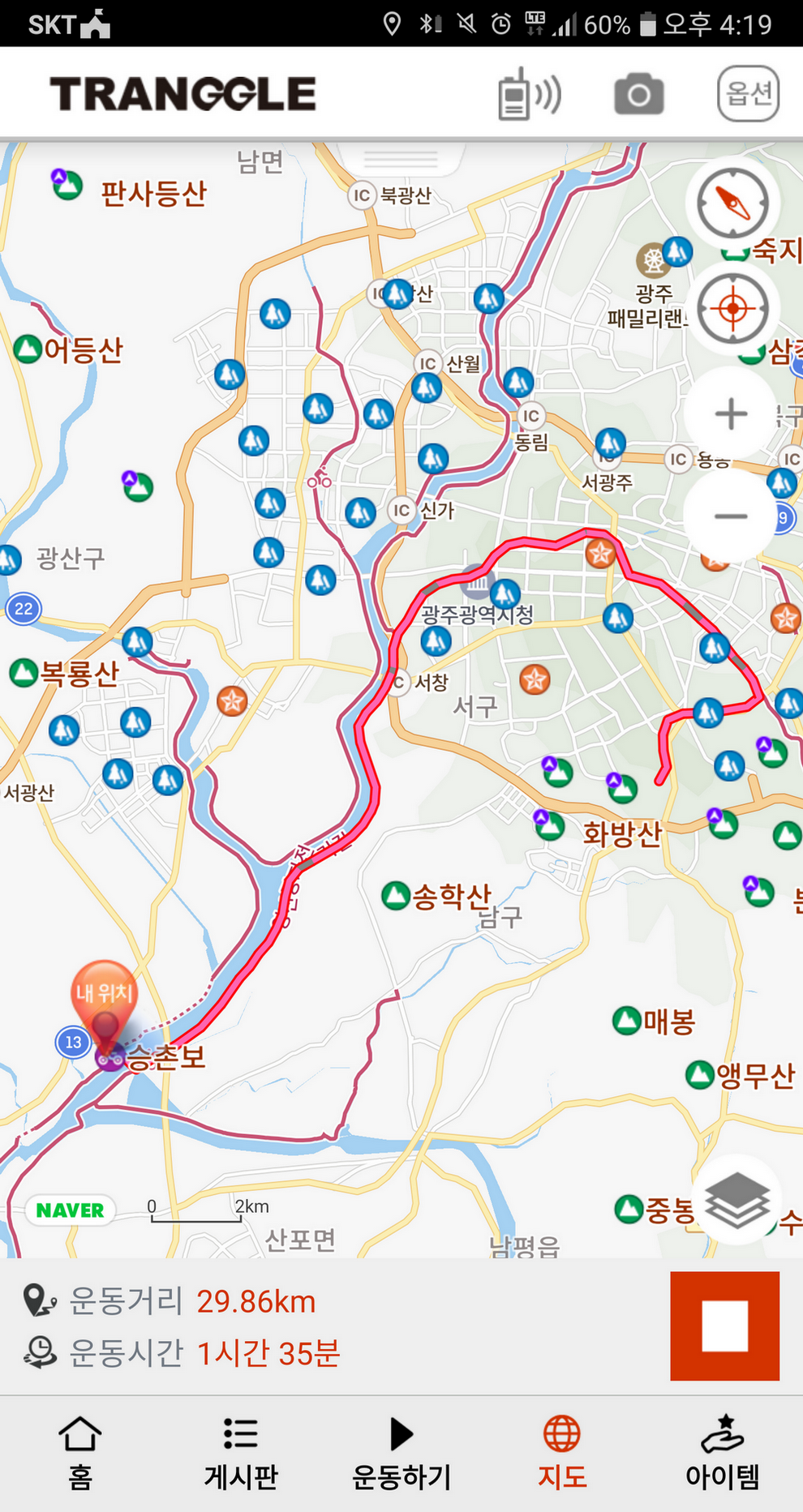The width and height of the screenshot is (803, 1512).
Task: Zoom out with the minus button
Action: point(731,516)
